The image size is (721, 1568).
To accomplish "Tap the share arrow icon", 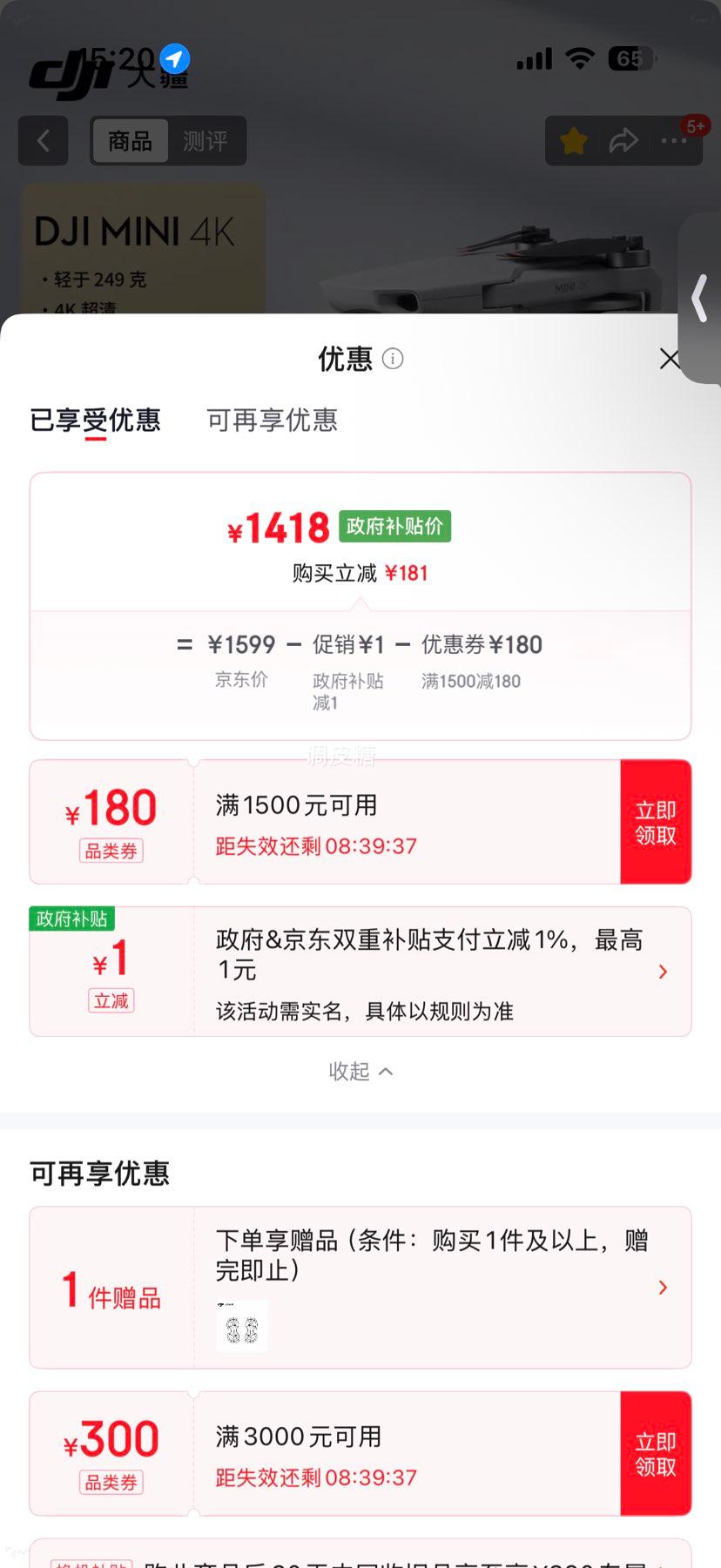I will (623, 140).
